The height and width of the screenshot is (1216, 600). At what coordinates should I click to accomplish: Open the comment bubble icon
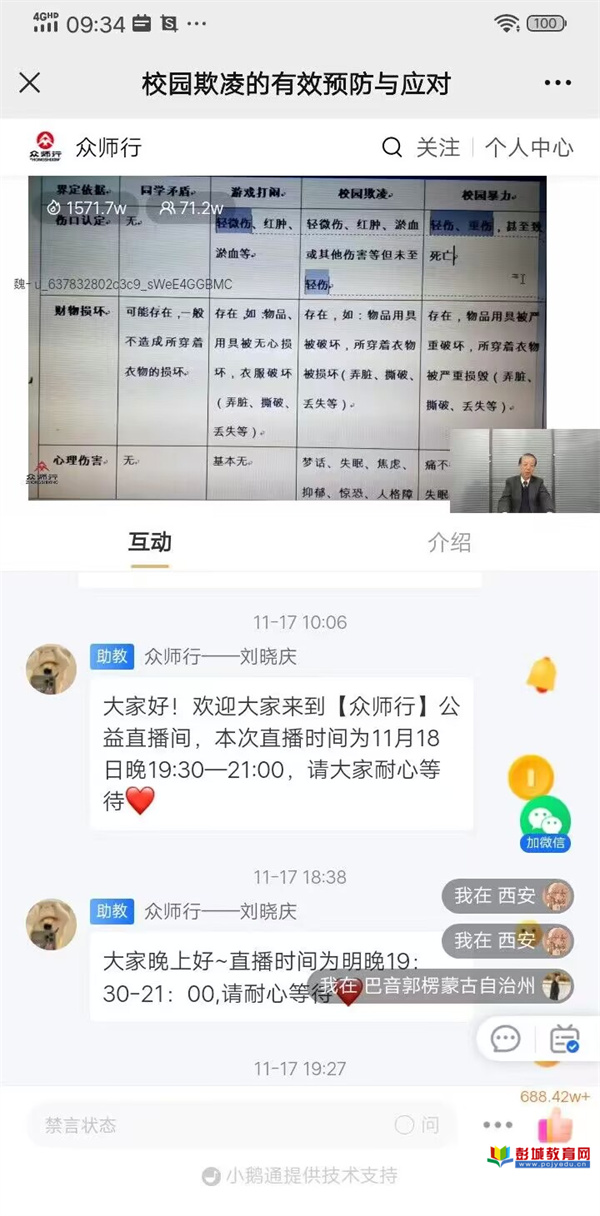506,1039
